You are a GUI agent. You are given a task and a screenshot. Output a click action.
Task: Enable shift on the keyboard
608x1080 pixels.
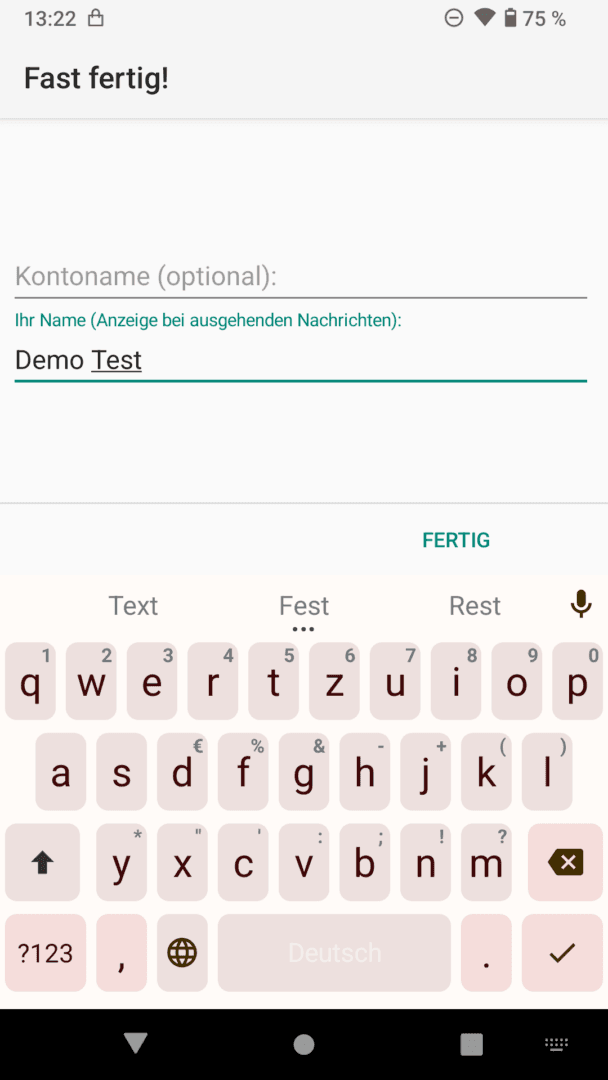coord(43,862)
